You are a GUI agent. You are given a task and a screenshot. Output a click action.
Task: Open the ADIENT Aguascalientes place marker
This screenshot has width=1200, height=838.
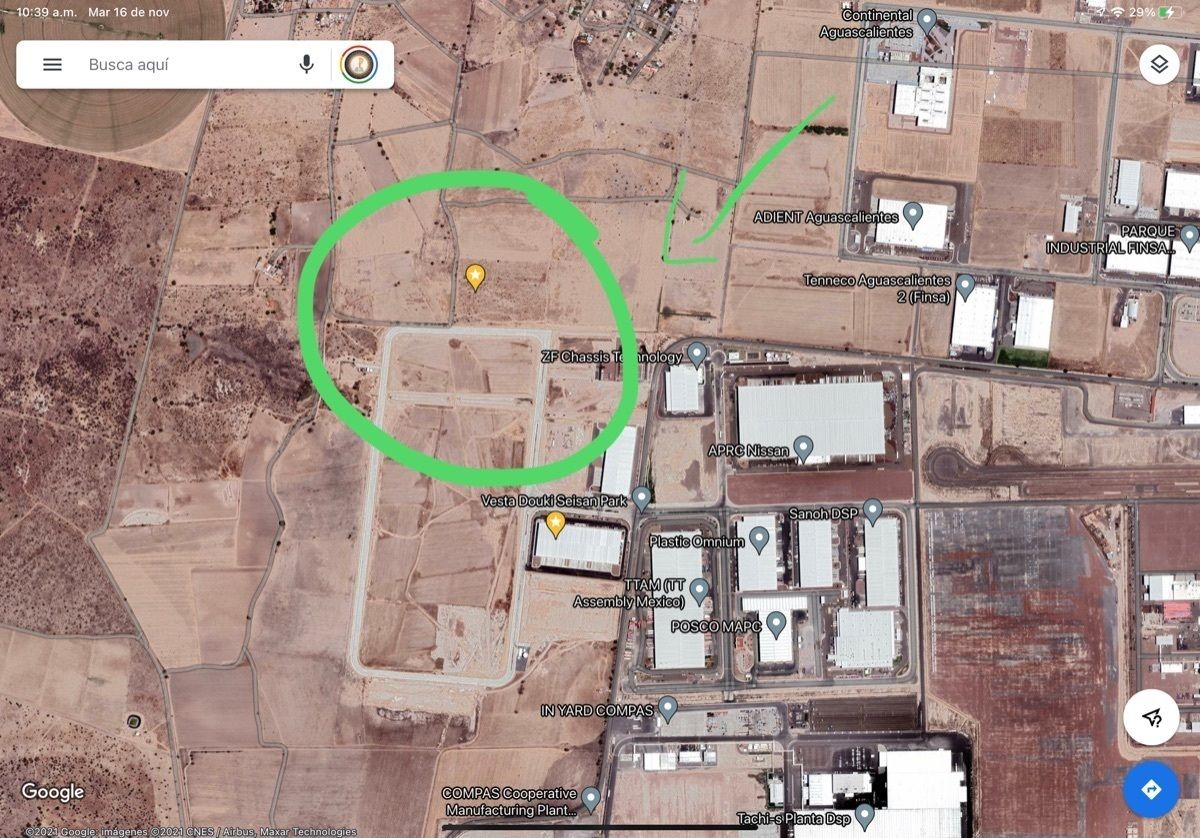coord(912,213)
